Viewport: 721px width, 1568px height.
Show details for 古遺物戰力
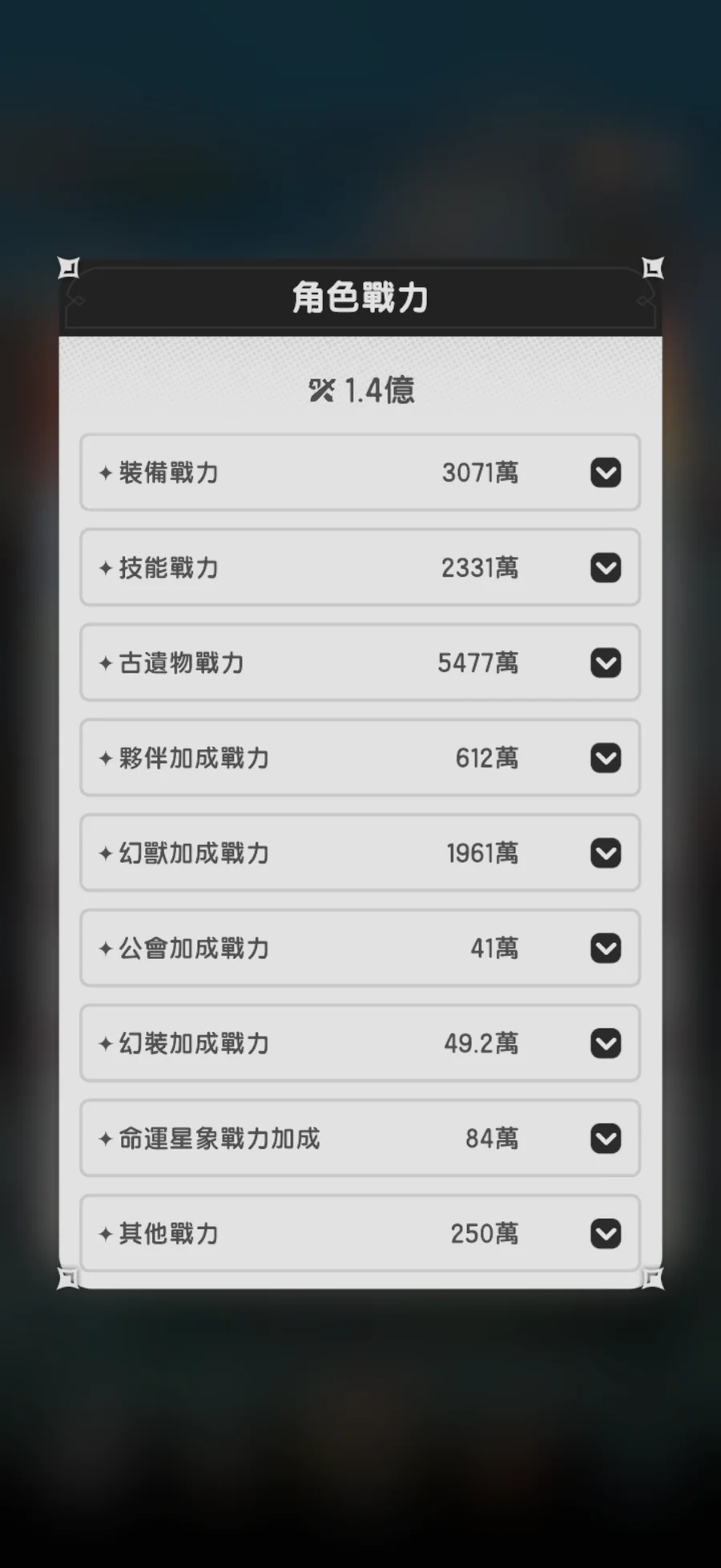606,663
